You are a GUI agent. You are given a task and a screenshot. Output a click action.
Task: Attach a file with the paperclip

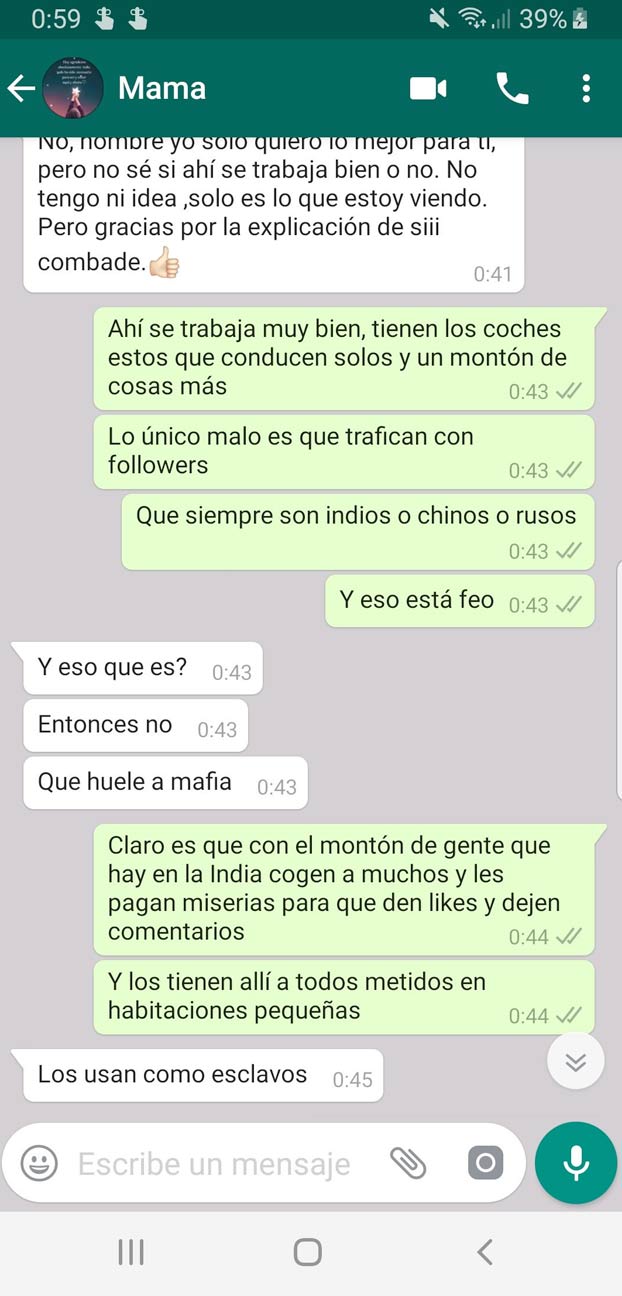[408, 1163]
